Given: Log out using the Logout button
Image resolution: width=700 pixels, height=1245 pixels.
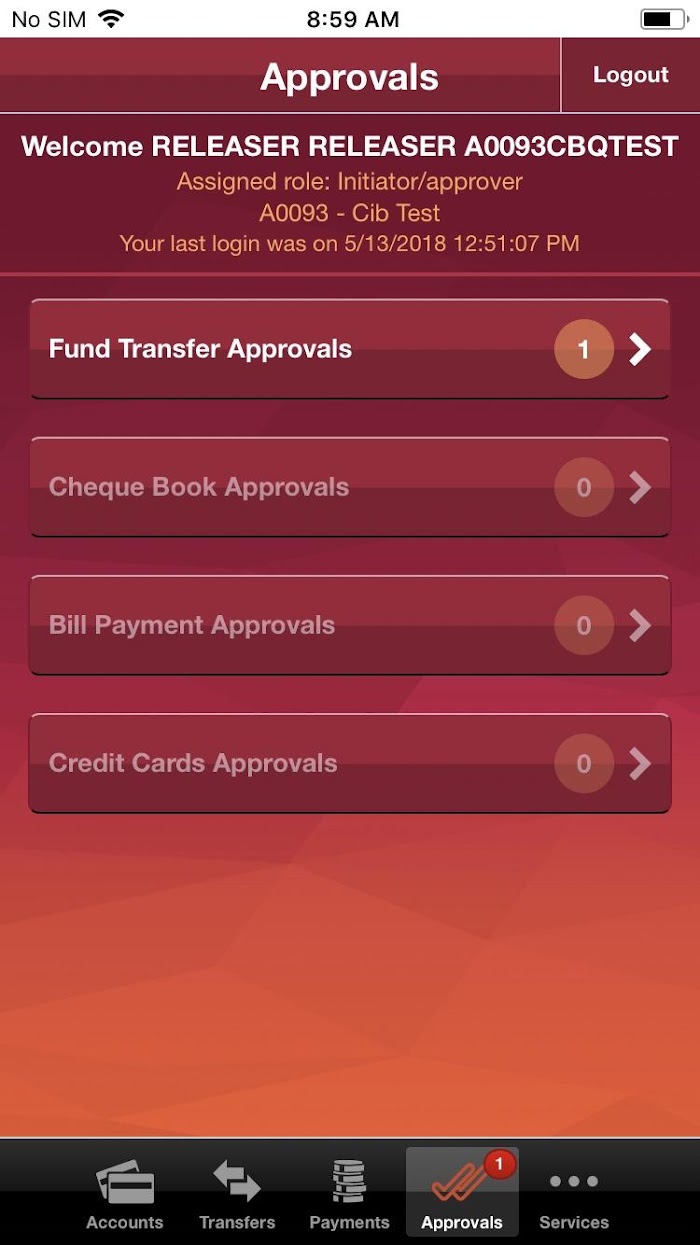Looking at the screenshot, I should (x=630, y=75).
